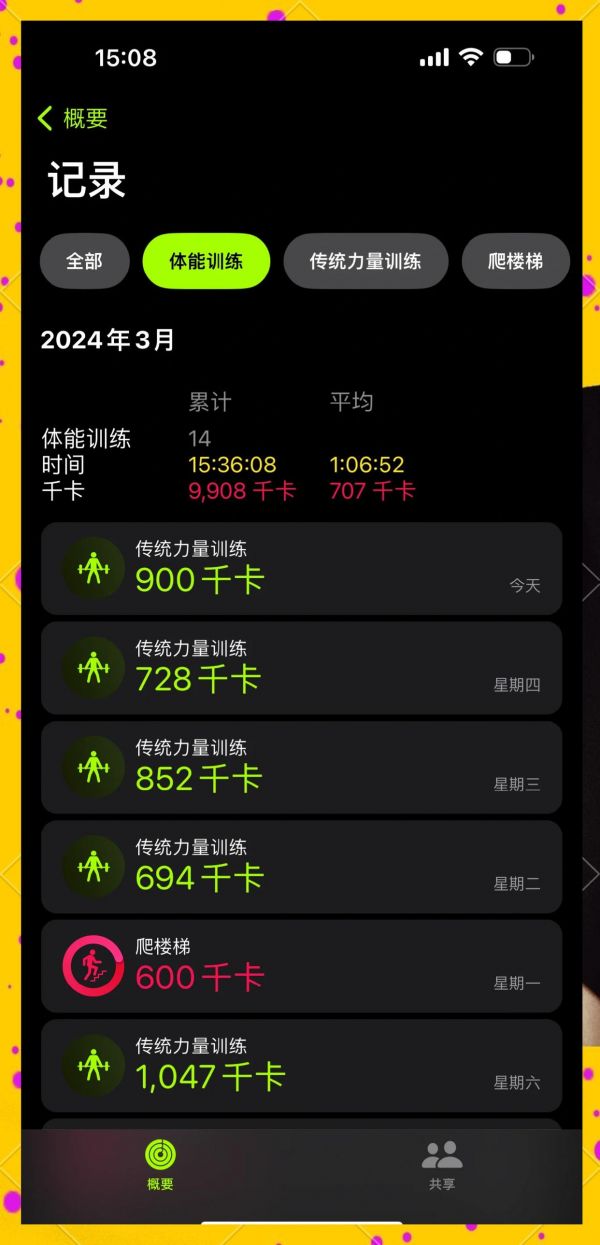
Task: Open the 爬楼梯 600 千卡 record
Action: coord(301,966)
